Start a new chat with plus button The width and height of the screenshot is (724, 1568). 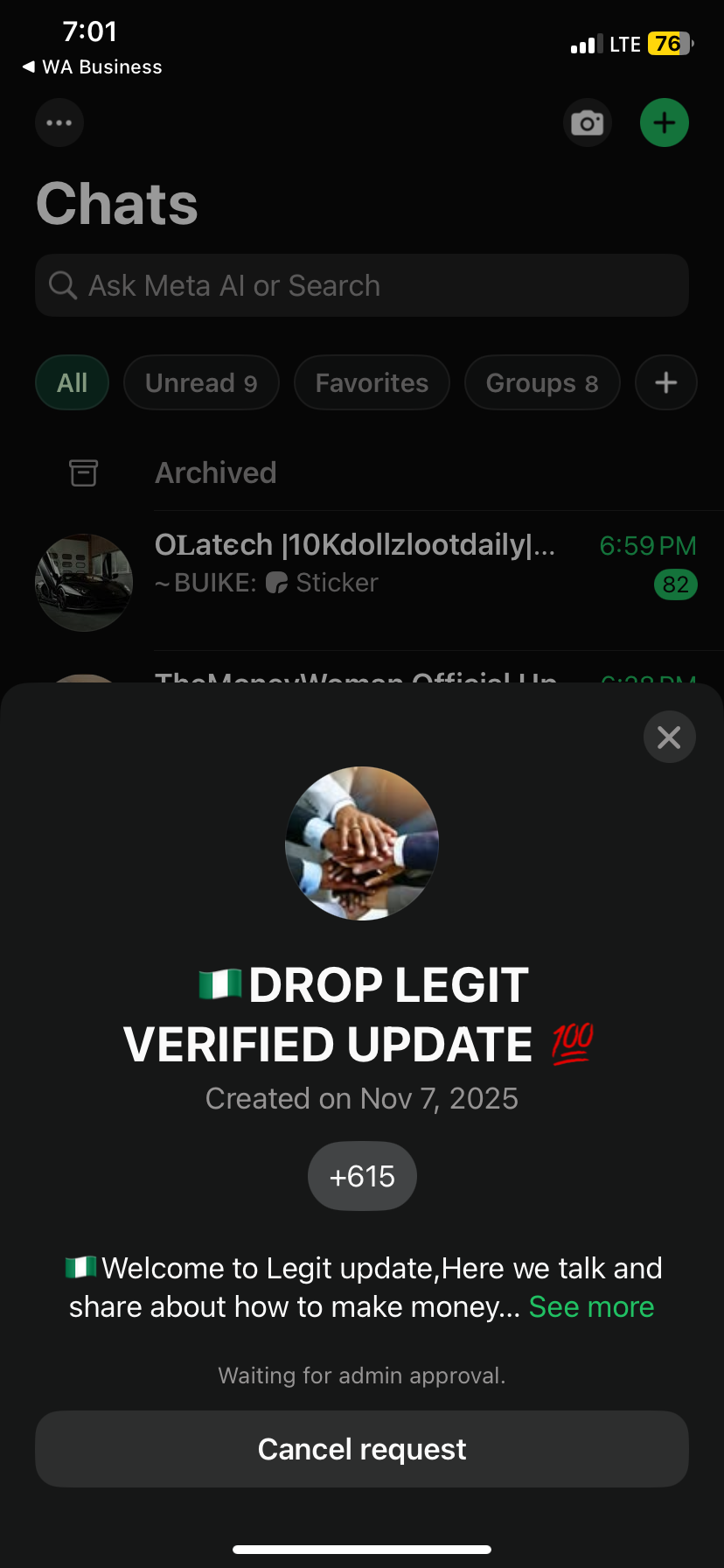pyautogui.click(x=665, y=122)
